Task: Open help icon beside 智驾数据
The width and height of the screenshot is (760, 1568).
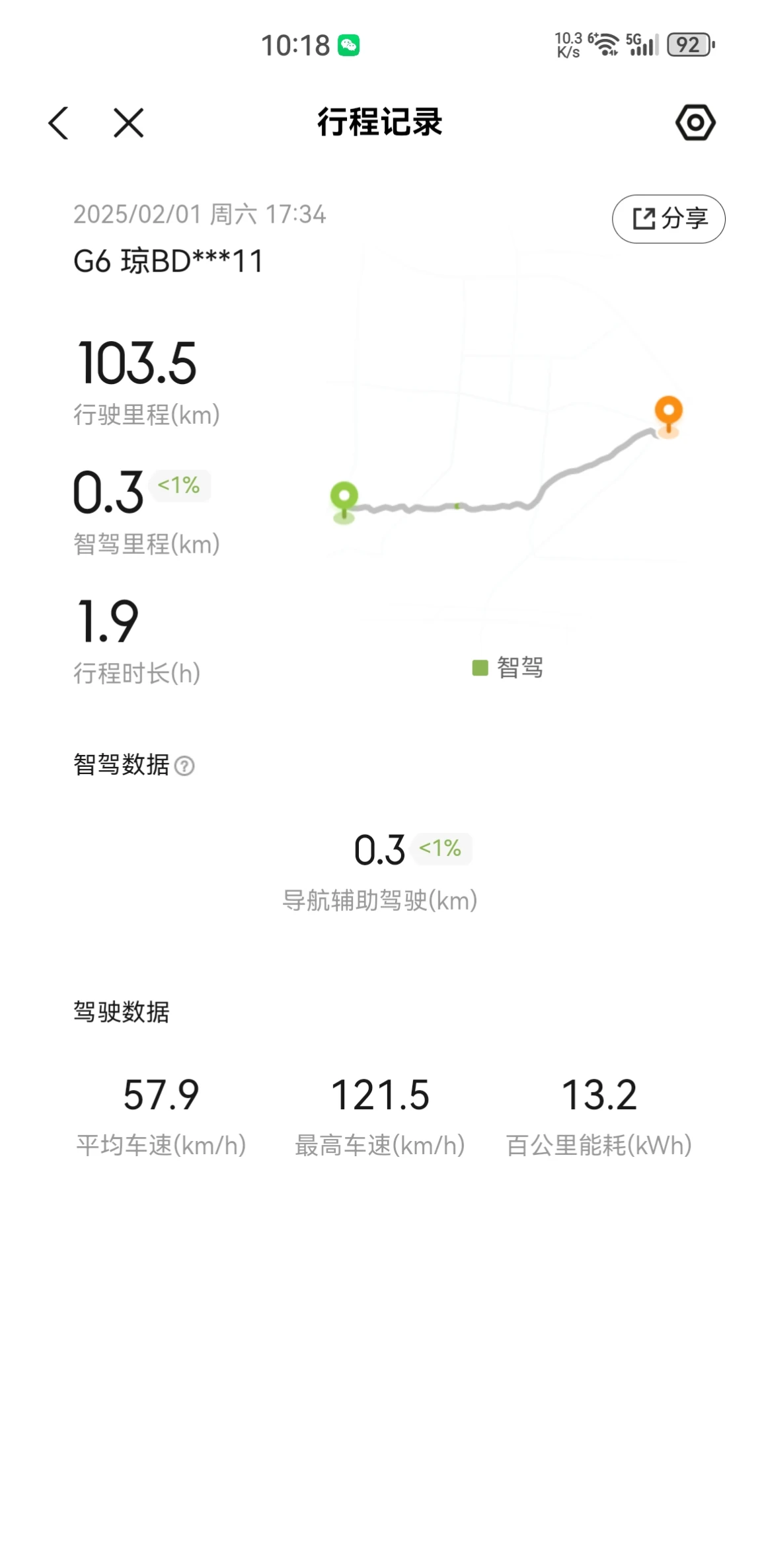Action: pos(184,766)
